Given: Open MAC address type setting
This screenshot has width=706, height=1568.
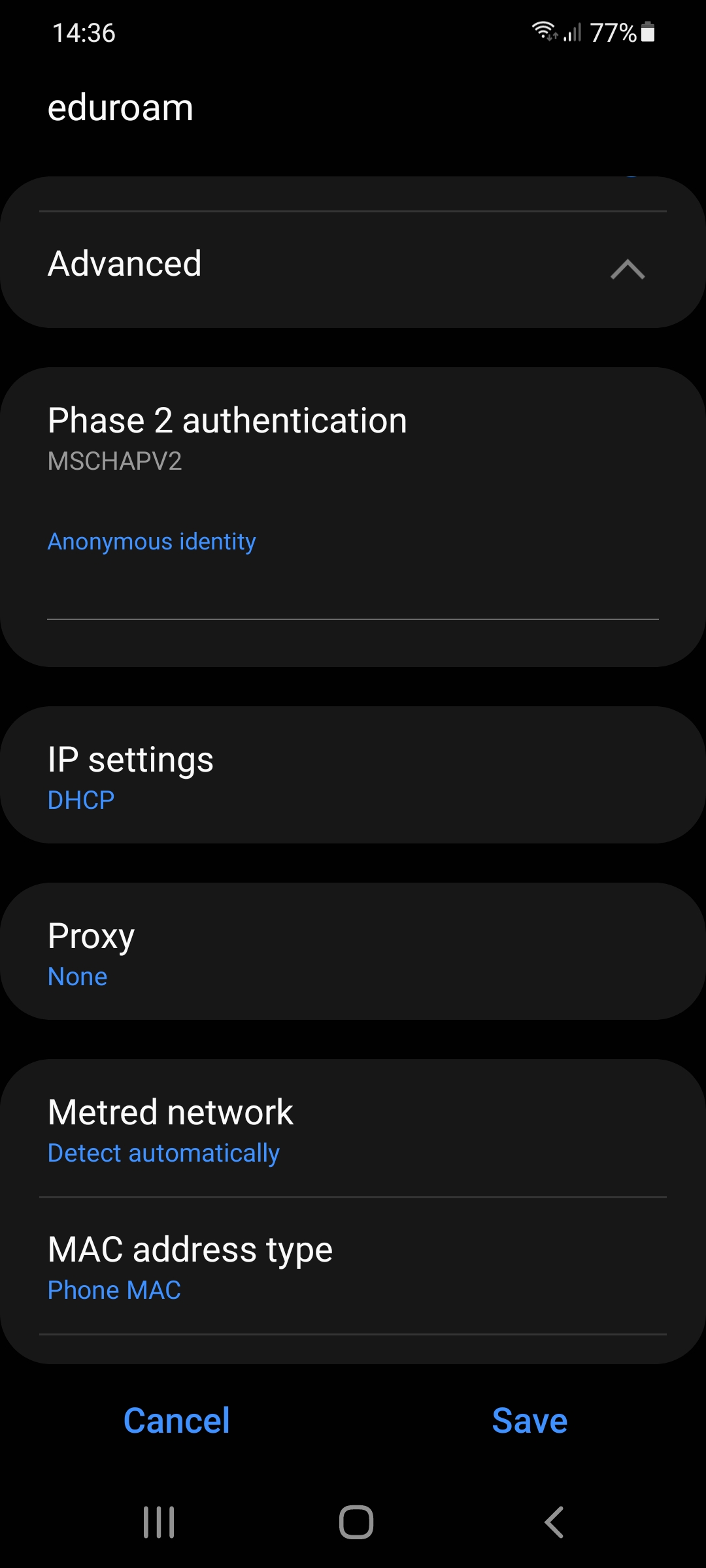Looking at the screenshot, I should tap(353, 1266).
